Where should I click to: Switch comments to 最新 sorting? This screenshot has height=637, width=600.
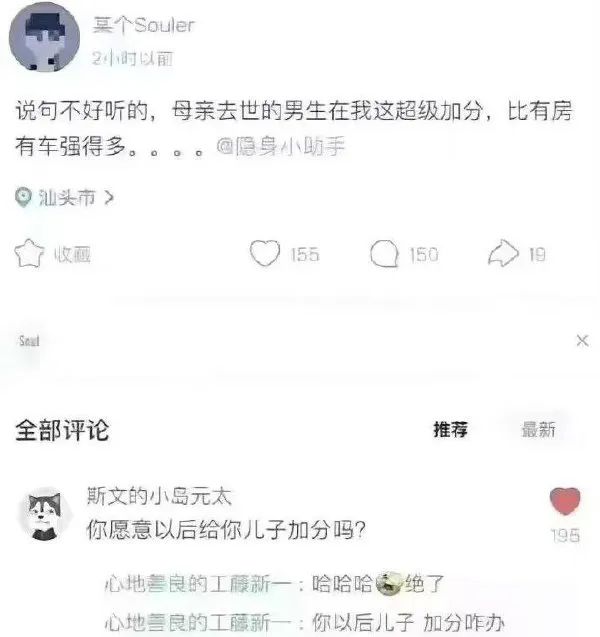click(x=538, y=430)
